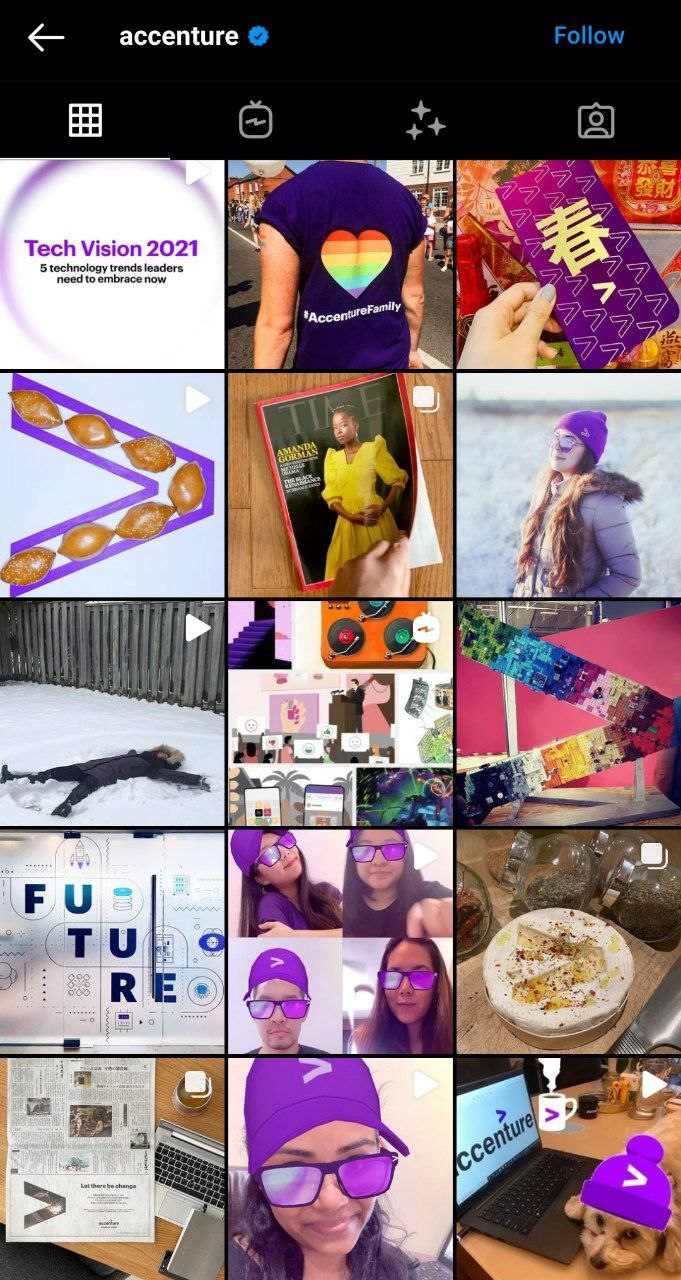Open the cheesecake with spice jars post

pyautogui.click(x=569, y=941)
